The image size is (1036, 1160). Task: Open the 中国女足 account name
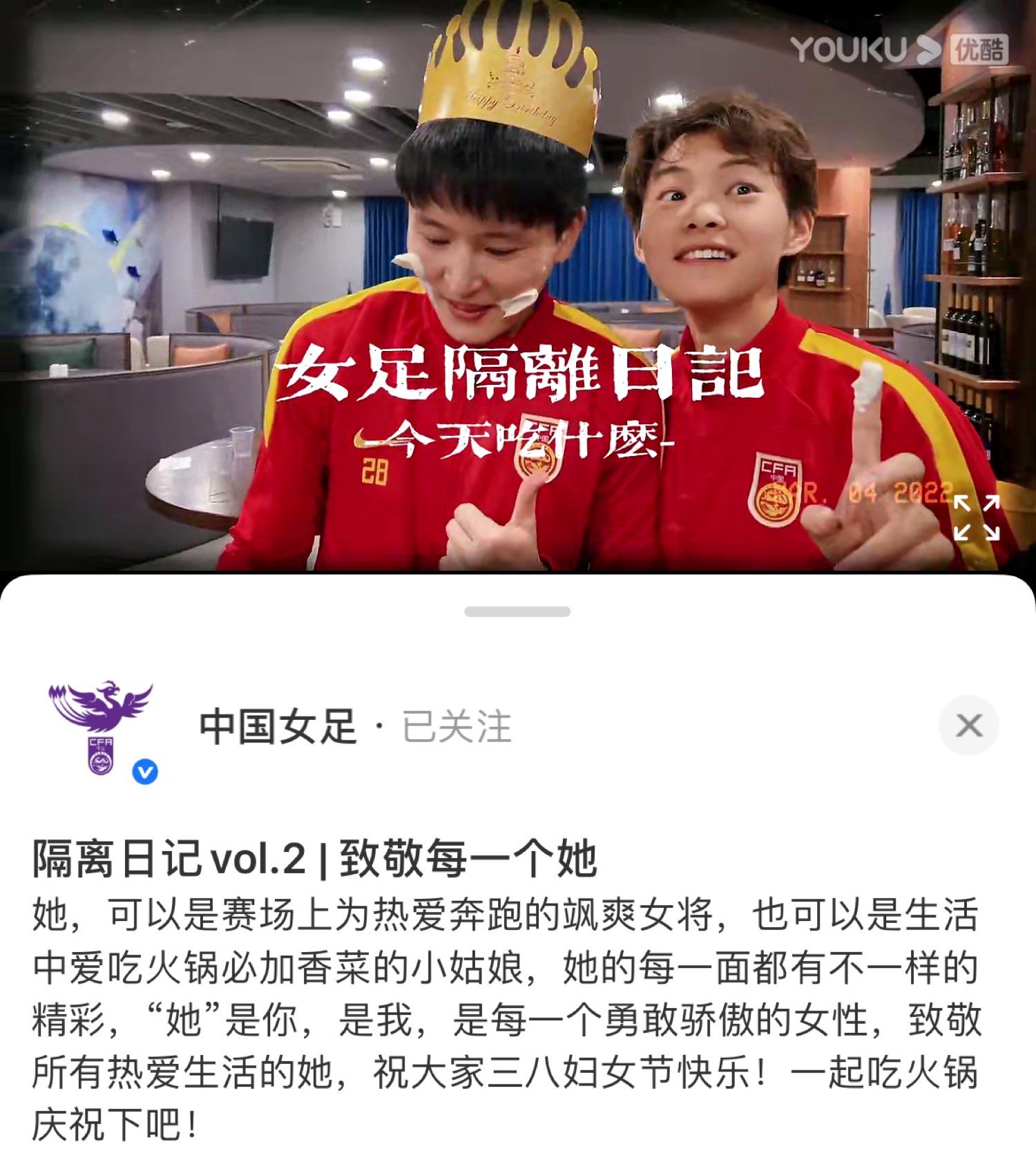(x=278, y=727)
